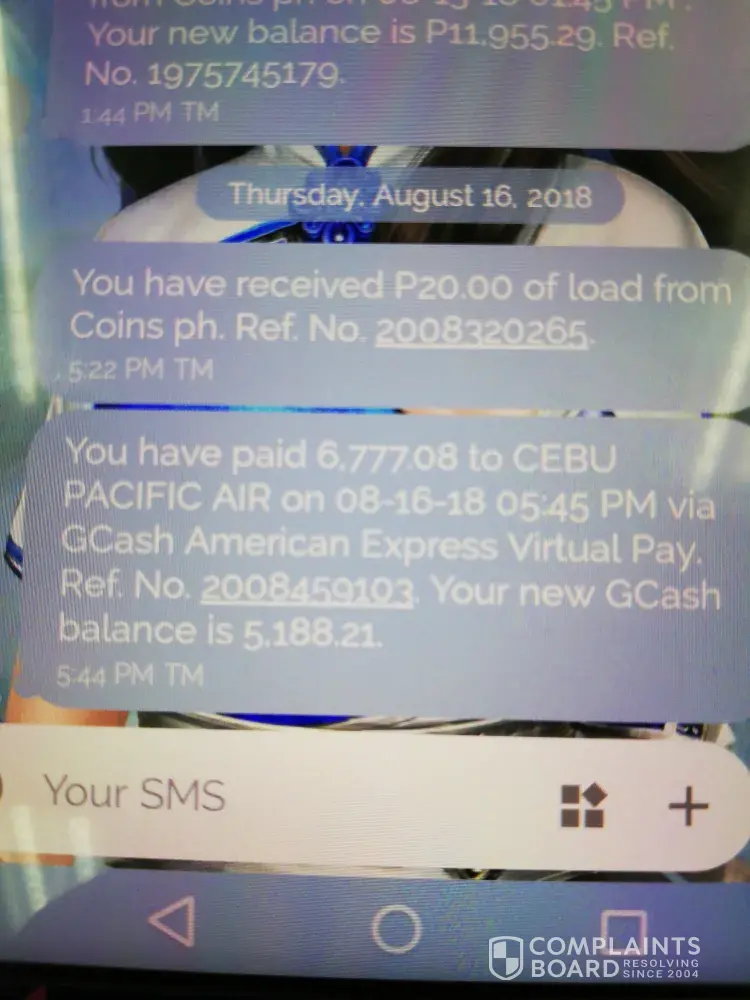Image resolution: width=750 pixels, height=1000 pixels.
Task: Go to home screen via circle button
Action: tap(397, 929)
